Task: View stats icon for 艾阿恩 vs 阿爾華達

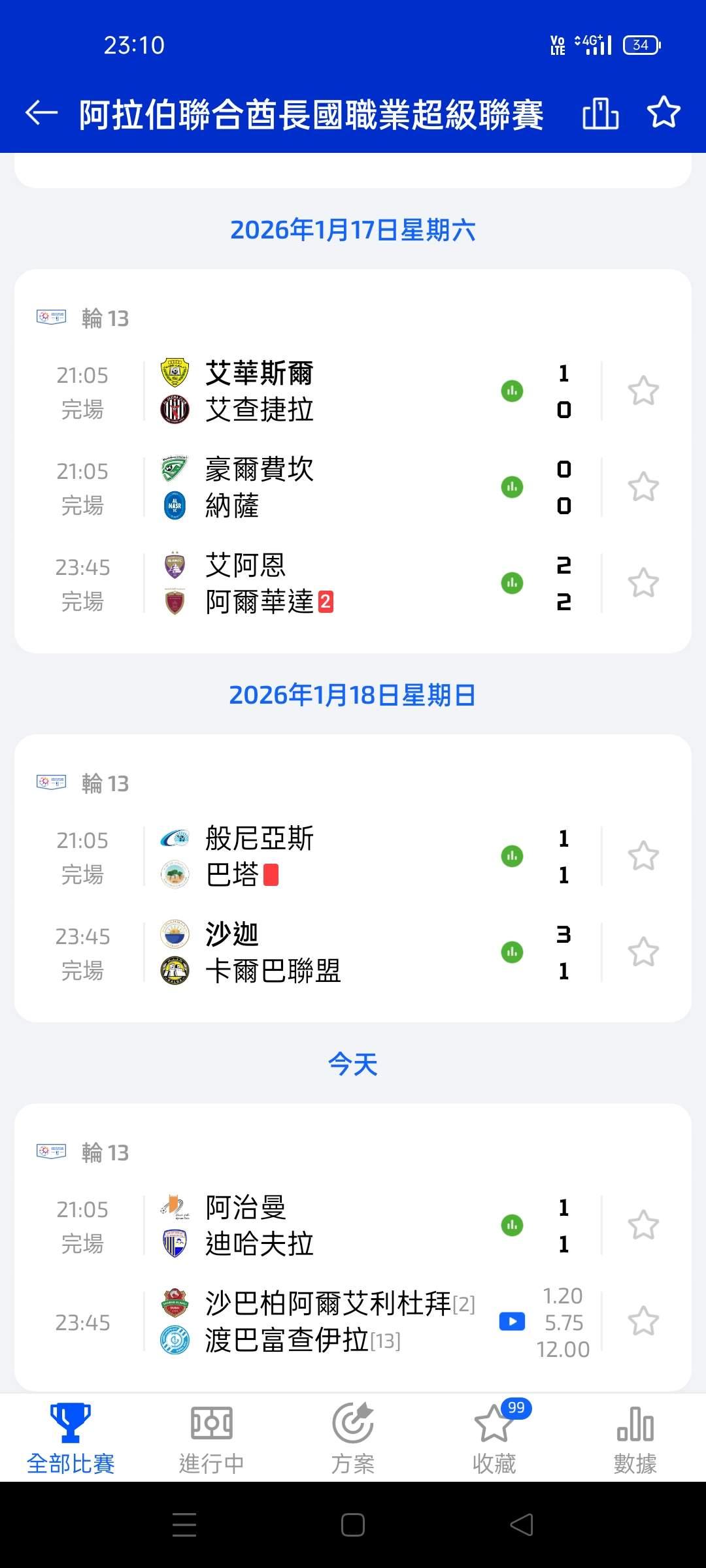Action: click(512, 583)
